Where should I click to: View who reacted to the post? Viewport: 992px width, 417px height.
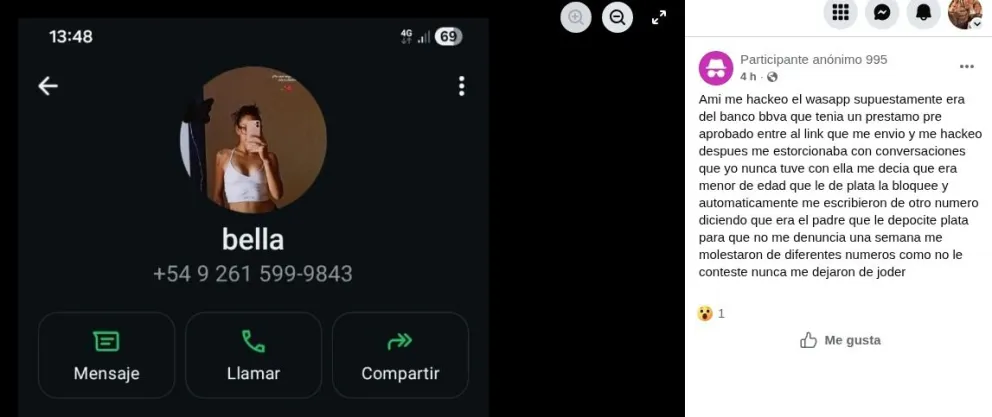(711, 313)
